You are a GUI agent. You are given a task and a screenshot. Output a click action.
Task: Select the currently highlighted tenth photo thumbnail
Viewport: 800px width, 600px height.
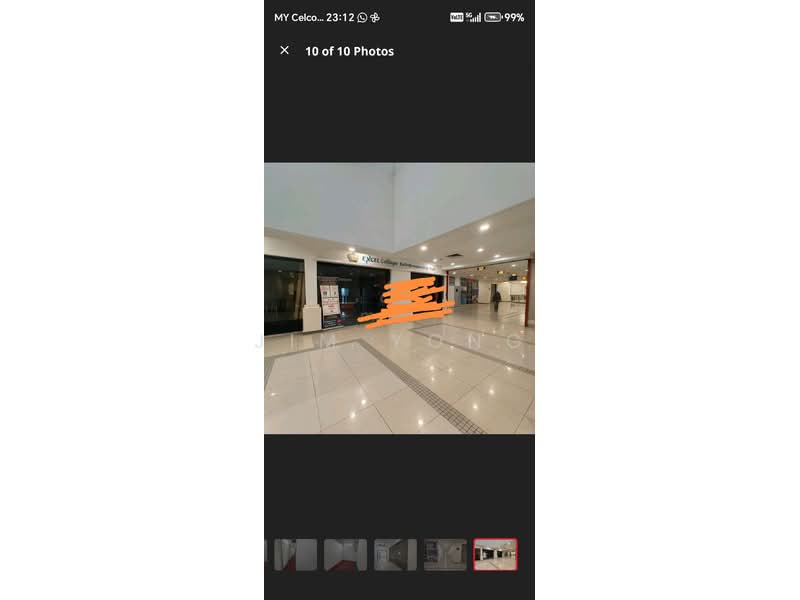(495, 554)
